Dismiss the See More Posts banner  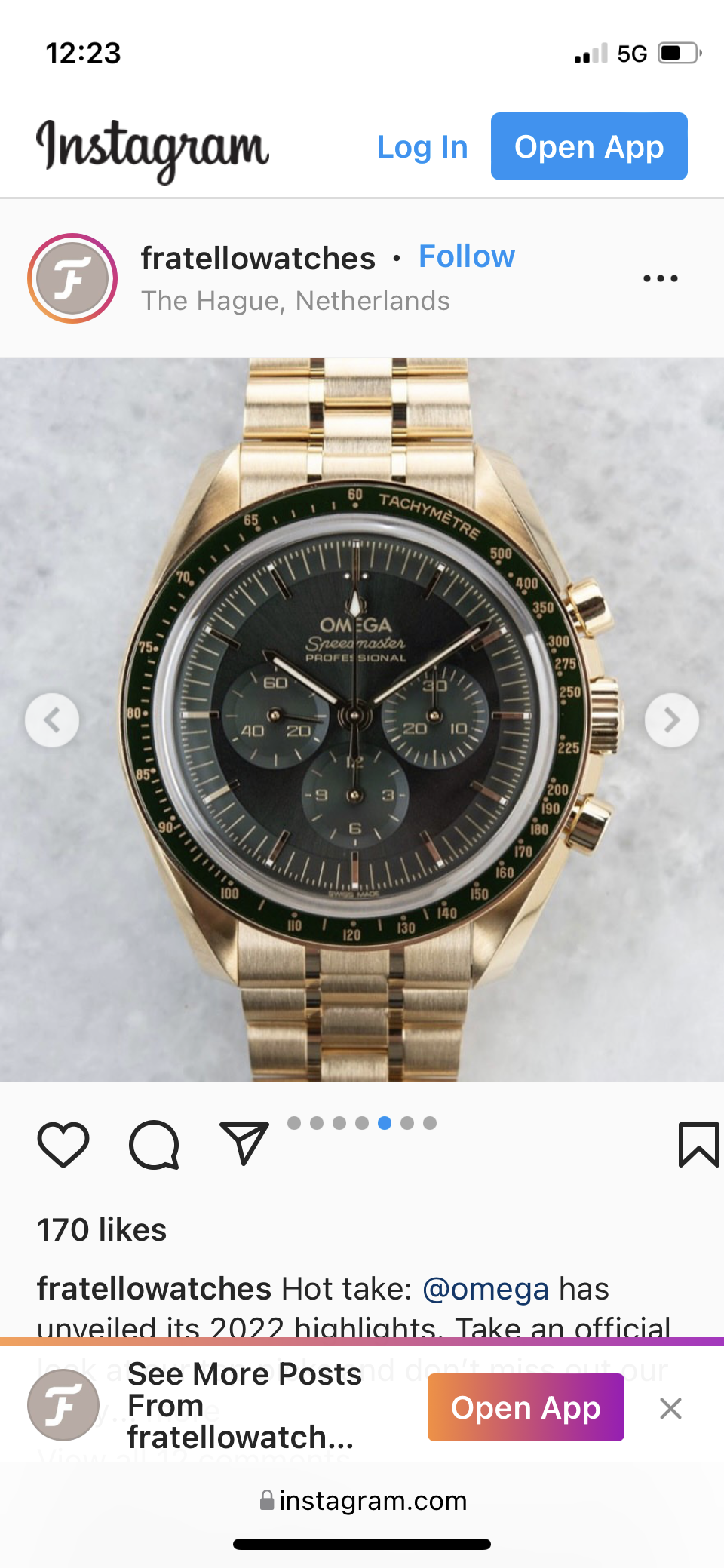pyautogui.click(x=670, y=1408)
